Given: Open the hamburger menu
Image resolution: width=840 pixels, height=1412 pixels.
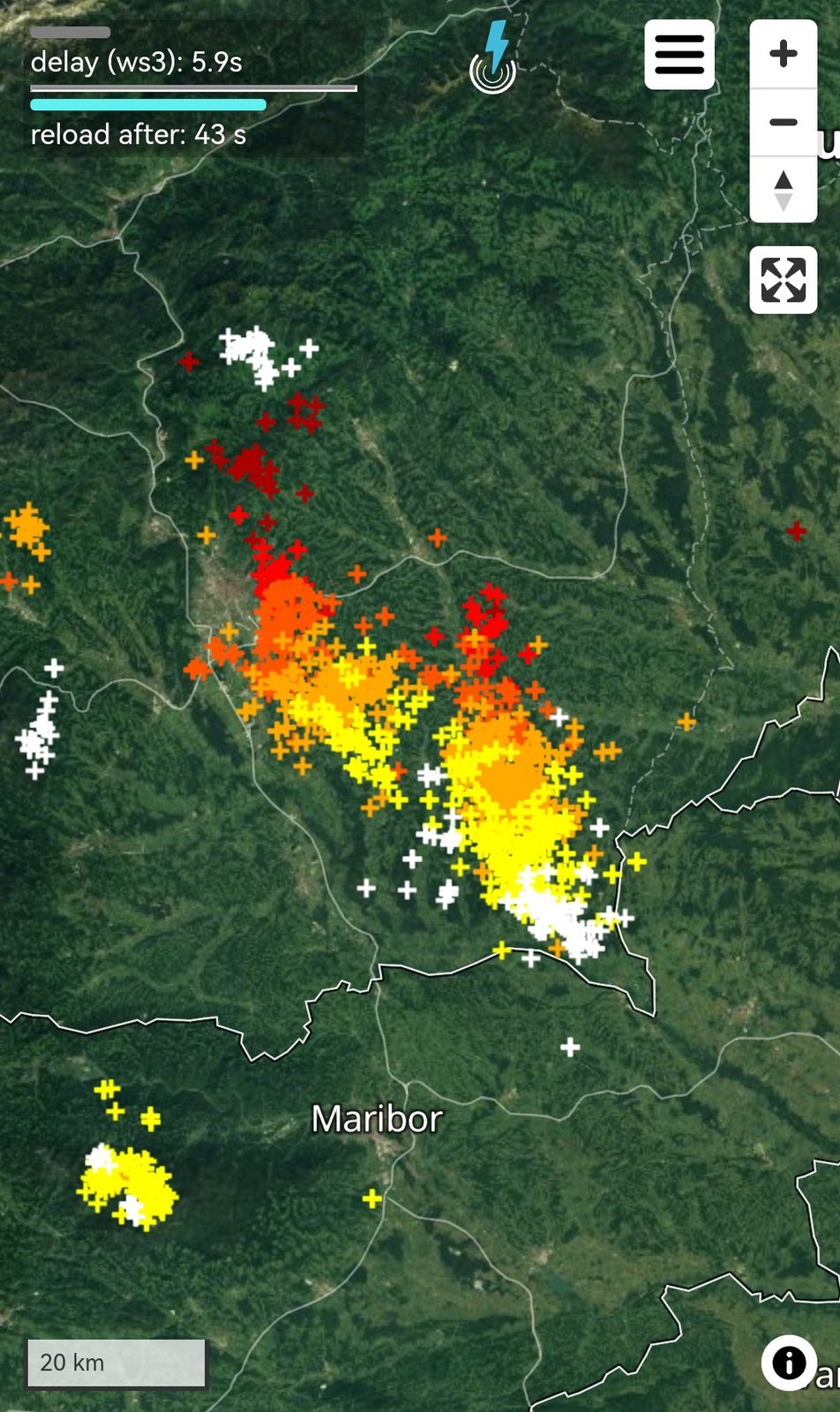Looking at the screenshot, I should pyautogui.click(x=679, y=55).
